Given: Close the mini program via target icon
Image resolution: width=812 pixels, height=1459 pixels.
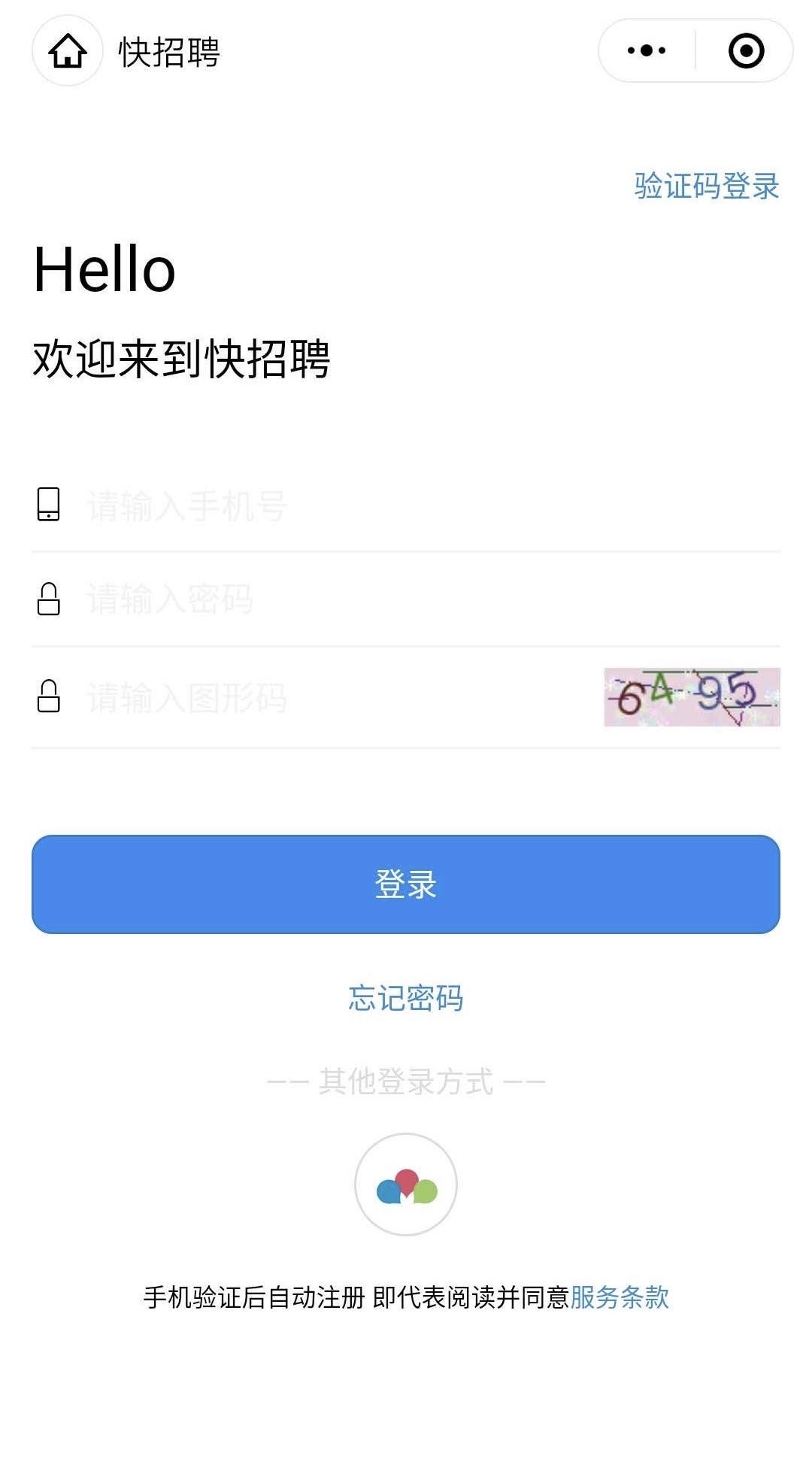Looking at the screenshot, I should pos(746,51).
